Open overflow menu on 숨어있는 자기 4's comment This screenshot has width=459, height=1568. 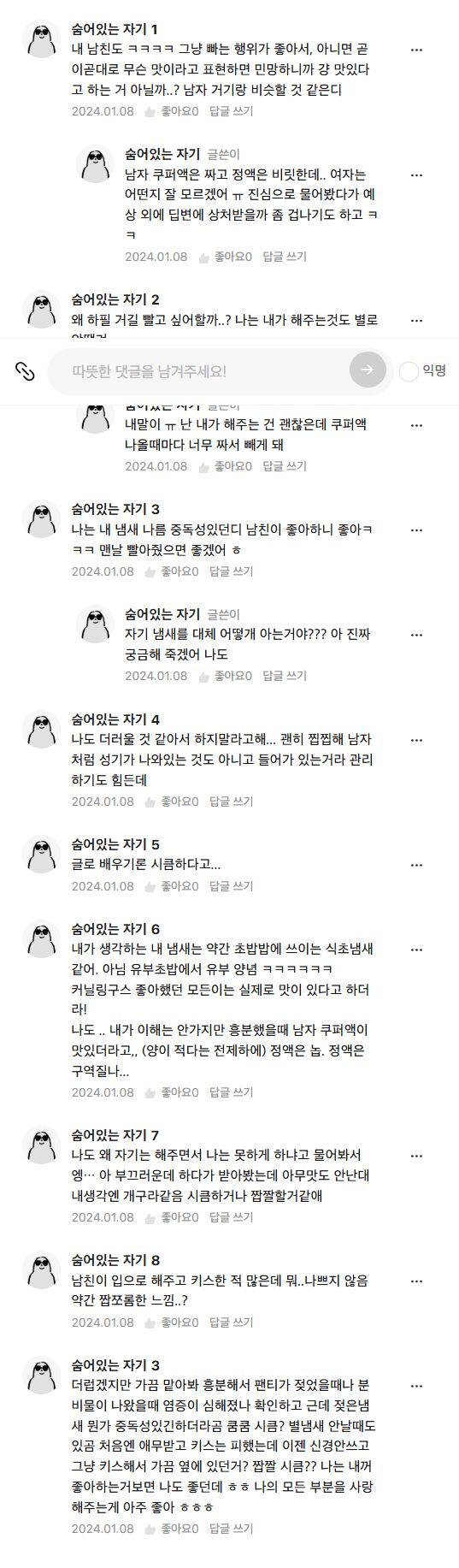click(x=417, y=740)
